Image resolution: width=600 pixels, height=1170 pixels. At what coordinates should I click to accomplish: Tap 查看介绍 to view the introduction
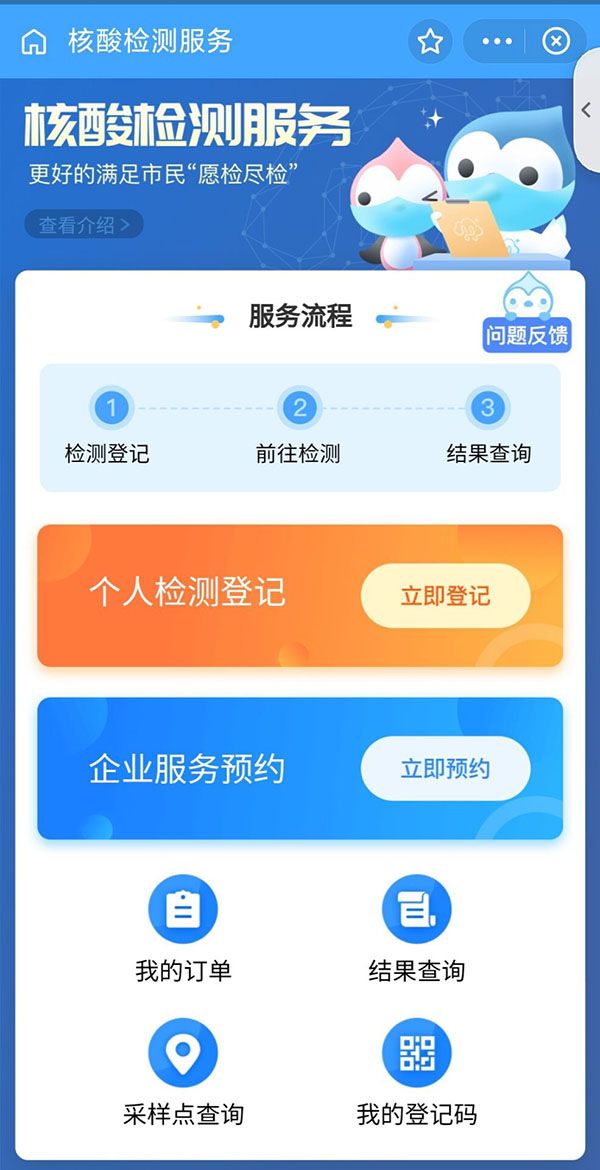click(84, 225)
